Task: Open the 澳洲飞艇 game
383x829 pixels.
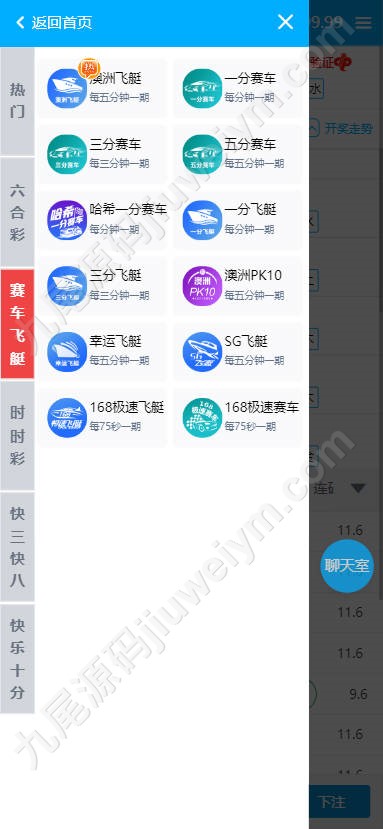Action: [x=103, y=88]
